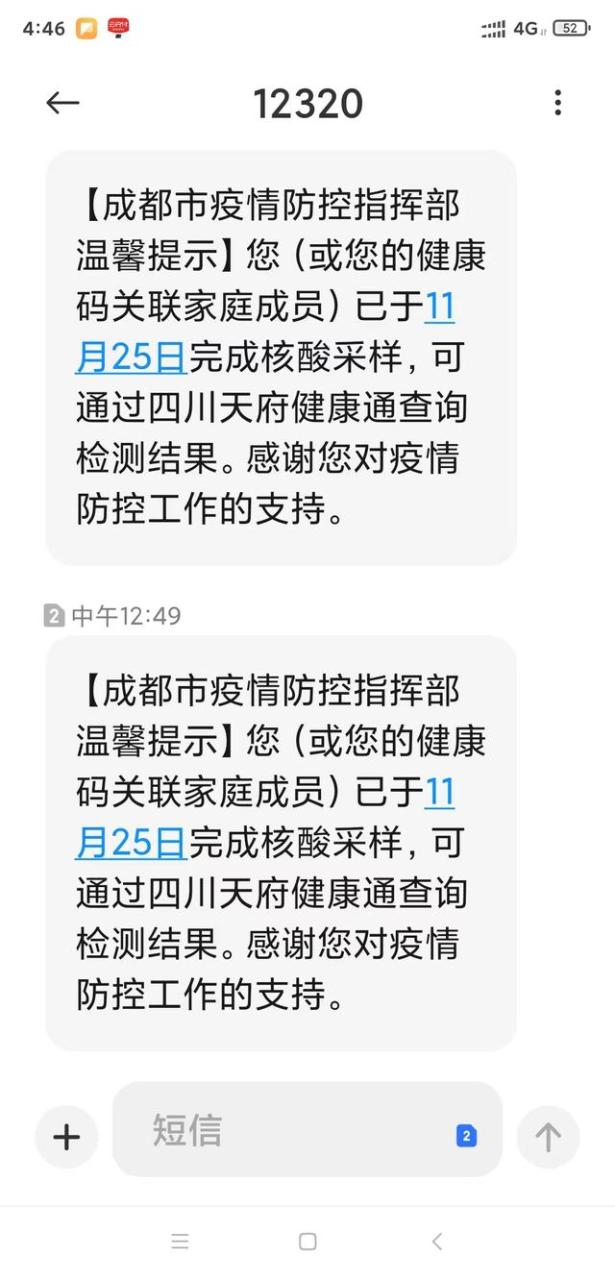The width and height of the screenshot is (615, 1280).
Task: Open the 11月25日 date link in the 12:49 message
Action: pos(265,817)
